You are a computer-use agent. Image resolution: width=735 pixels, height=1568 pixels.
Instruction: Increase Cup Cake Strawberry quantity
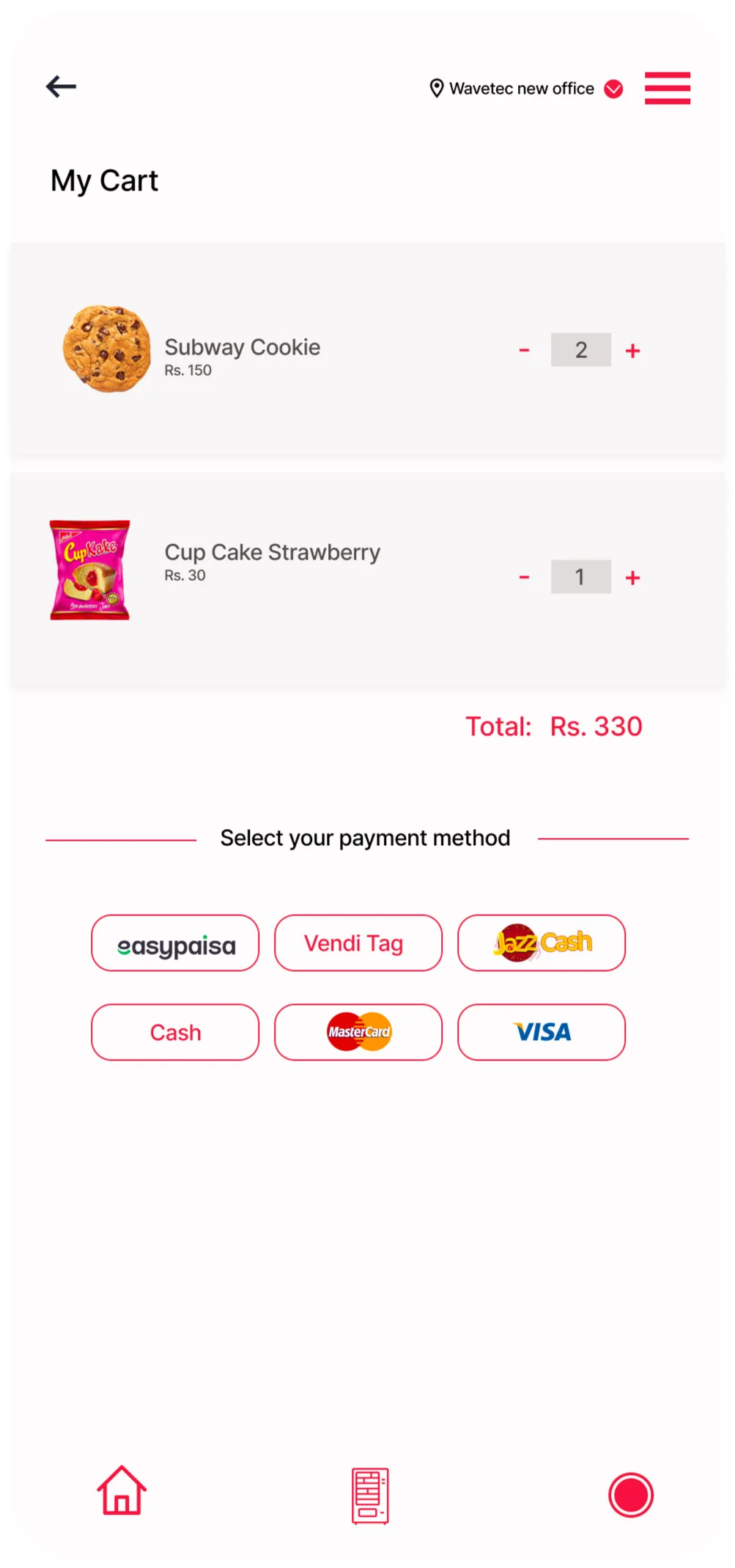(x=632, y=578)
